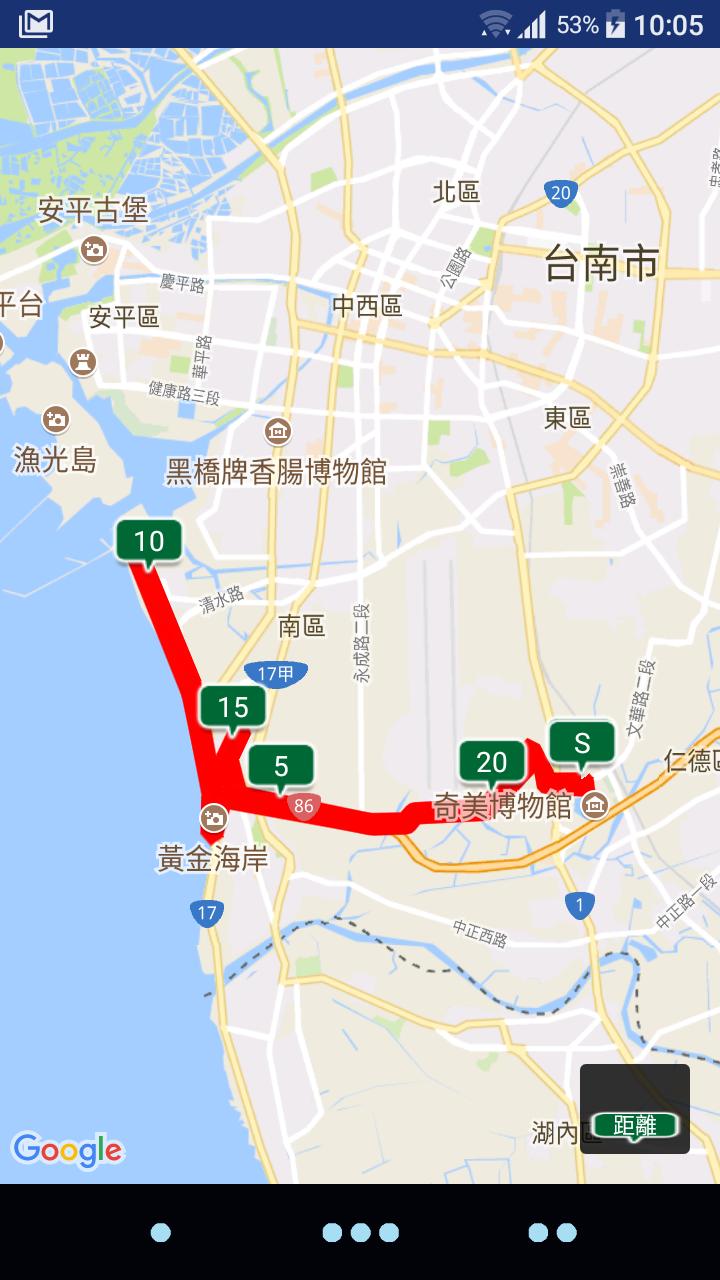Open the 黑橋牌香腸博物館 museum icon

[x=277, y=432]
